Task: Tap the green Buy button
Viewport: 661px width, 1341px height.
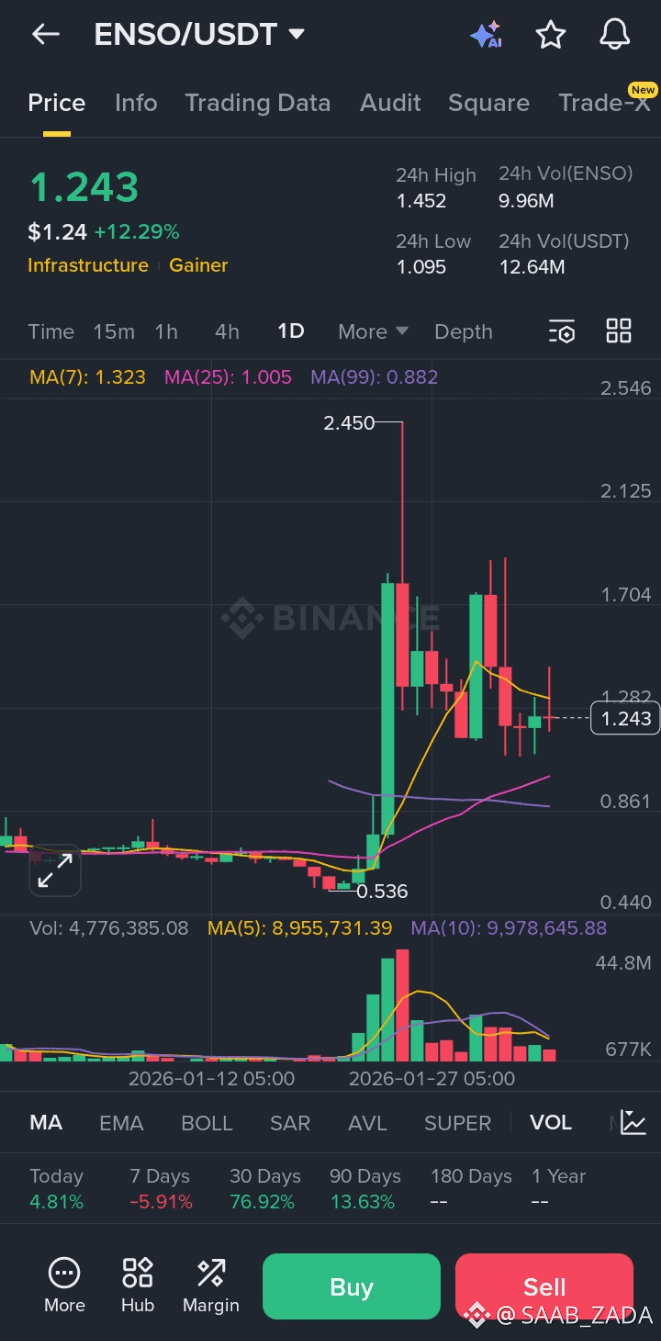Action: point(351,1287)
